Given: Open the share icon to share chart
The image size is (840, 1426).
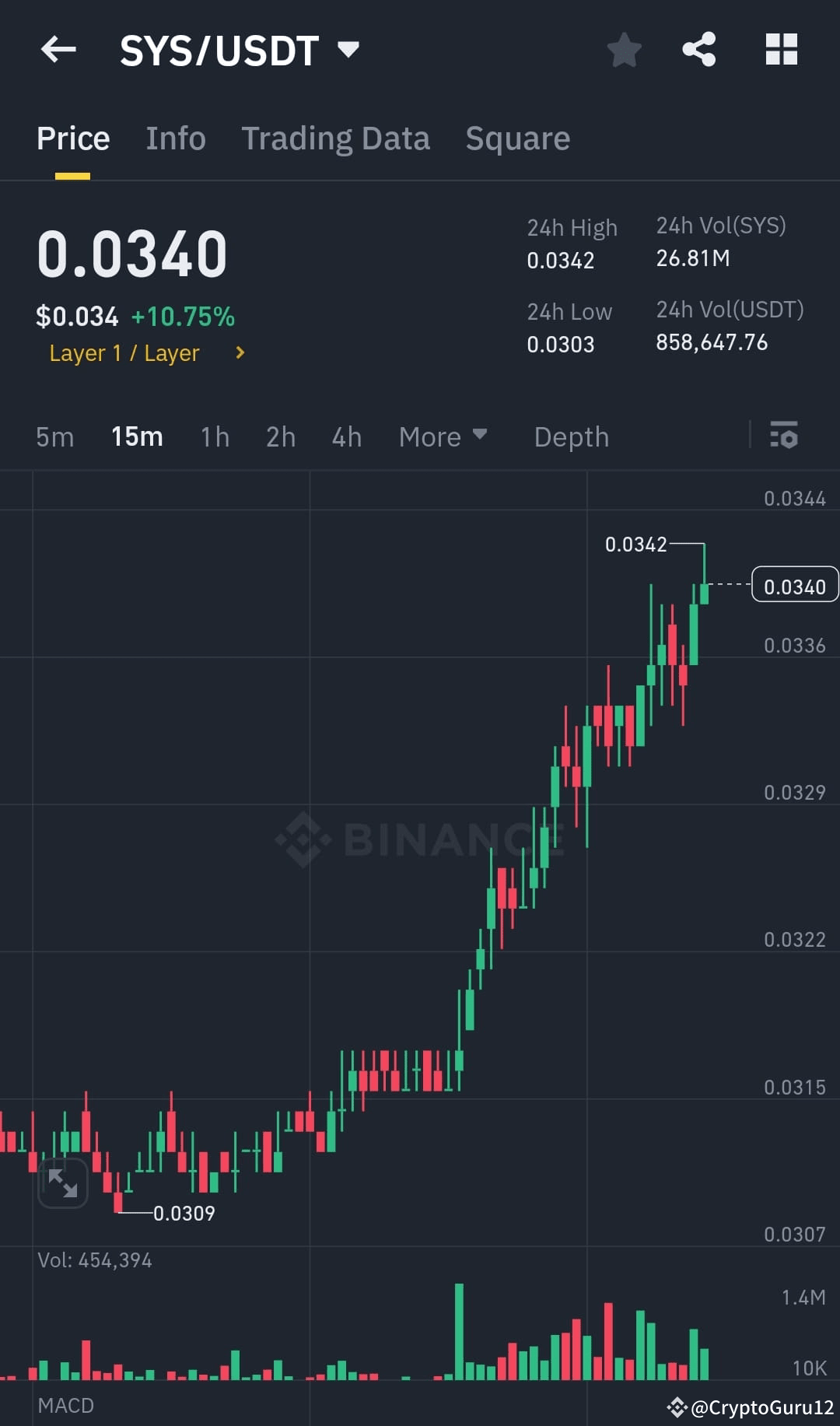Looking at the screenshot, I should (x=698, y=49).
